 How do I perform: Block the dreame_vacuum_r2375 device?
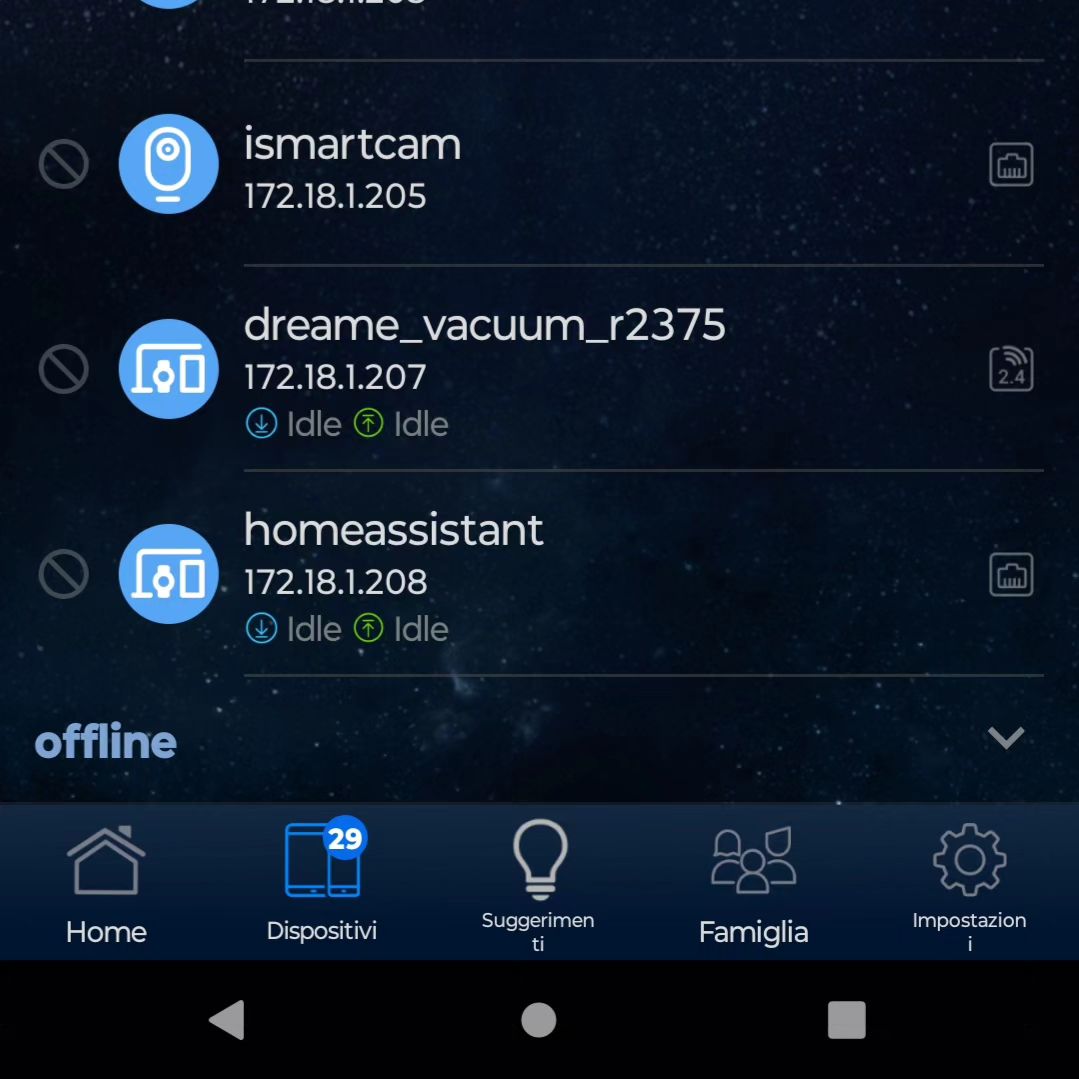tap(64, 369)
